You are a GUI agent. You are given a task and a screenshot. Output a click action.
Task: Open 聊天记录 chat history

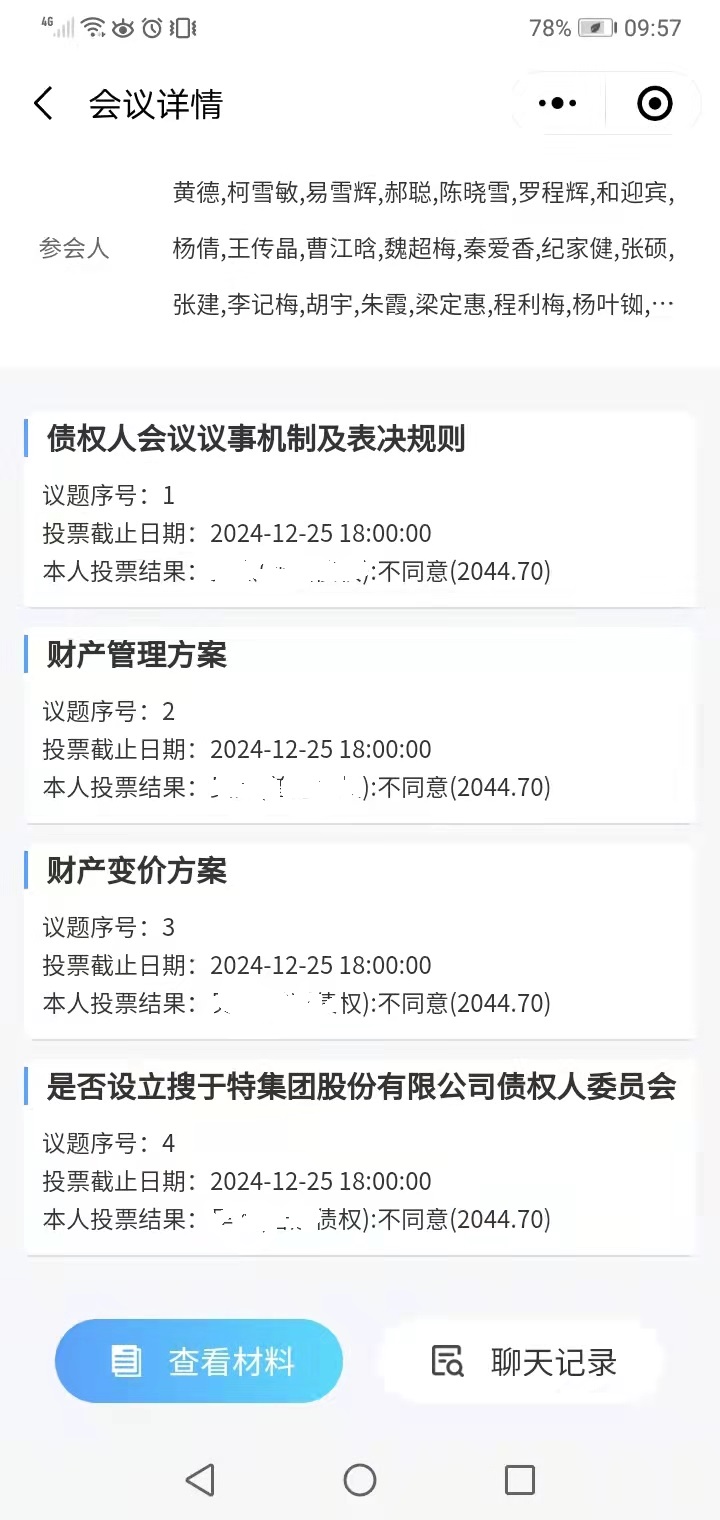[522, 1361]
